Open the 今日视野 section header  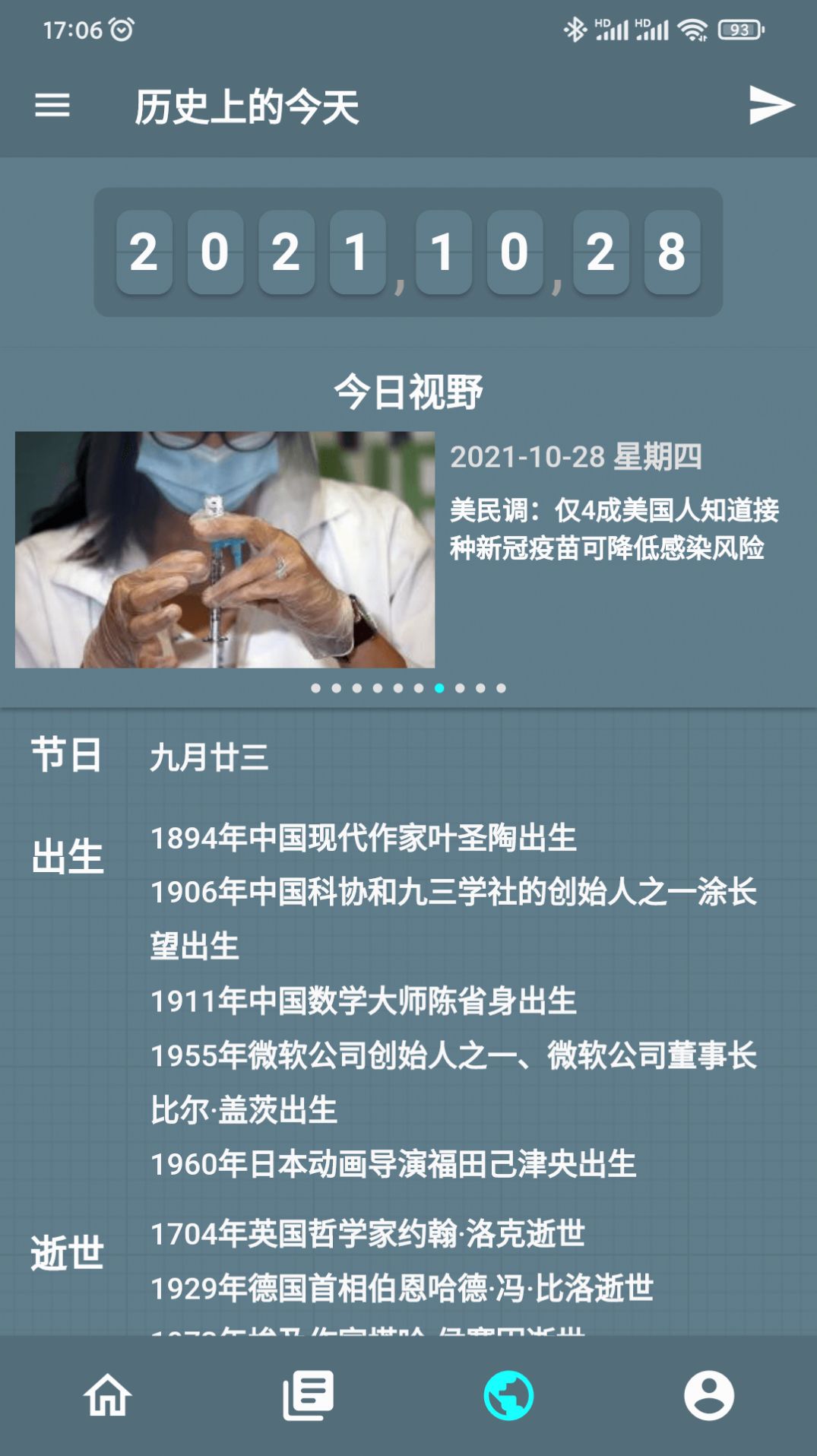[x=408, y=392]
